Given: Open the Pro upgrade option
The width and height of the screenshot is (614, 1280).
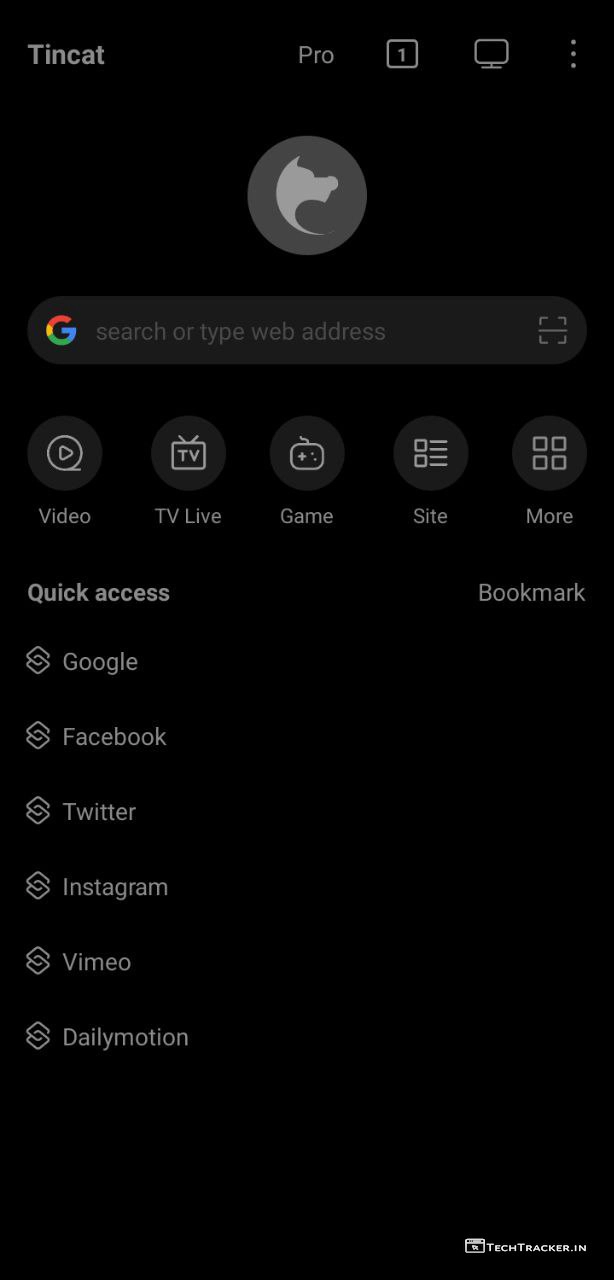Looking at the screenshot, I should 316,55.
